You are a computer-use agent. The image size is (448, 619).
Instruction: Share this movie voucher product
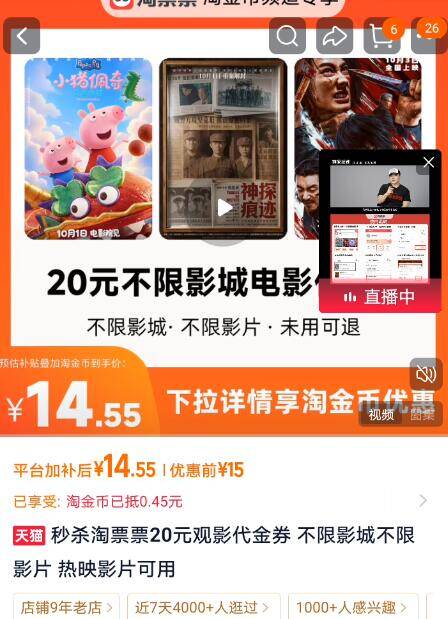pyautogui.click(x=334, y=36)
